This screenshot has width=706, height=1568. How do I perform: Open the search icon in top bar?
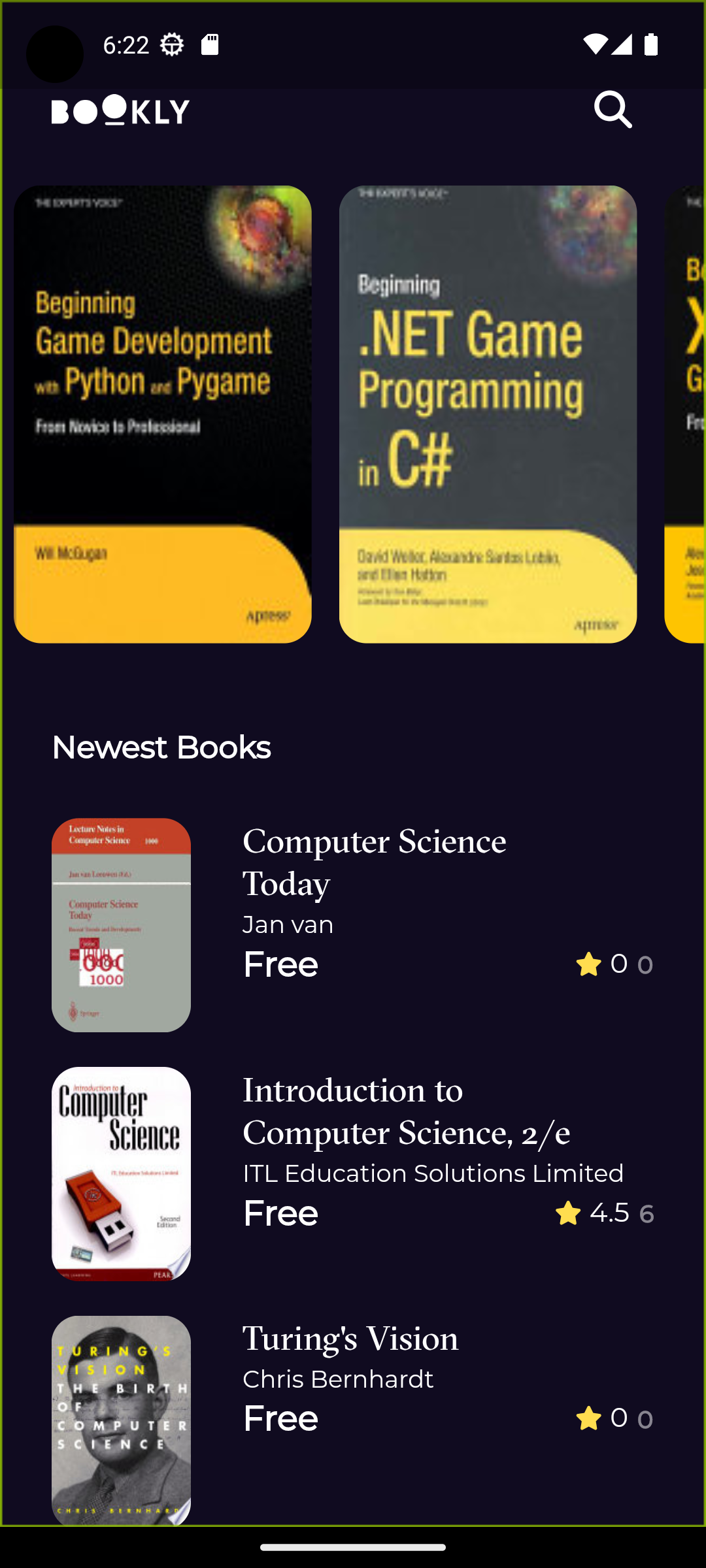point(613,111)
